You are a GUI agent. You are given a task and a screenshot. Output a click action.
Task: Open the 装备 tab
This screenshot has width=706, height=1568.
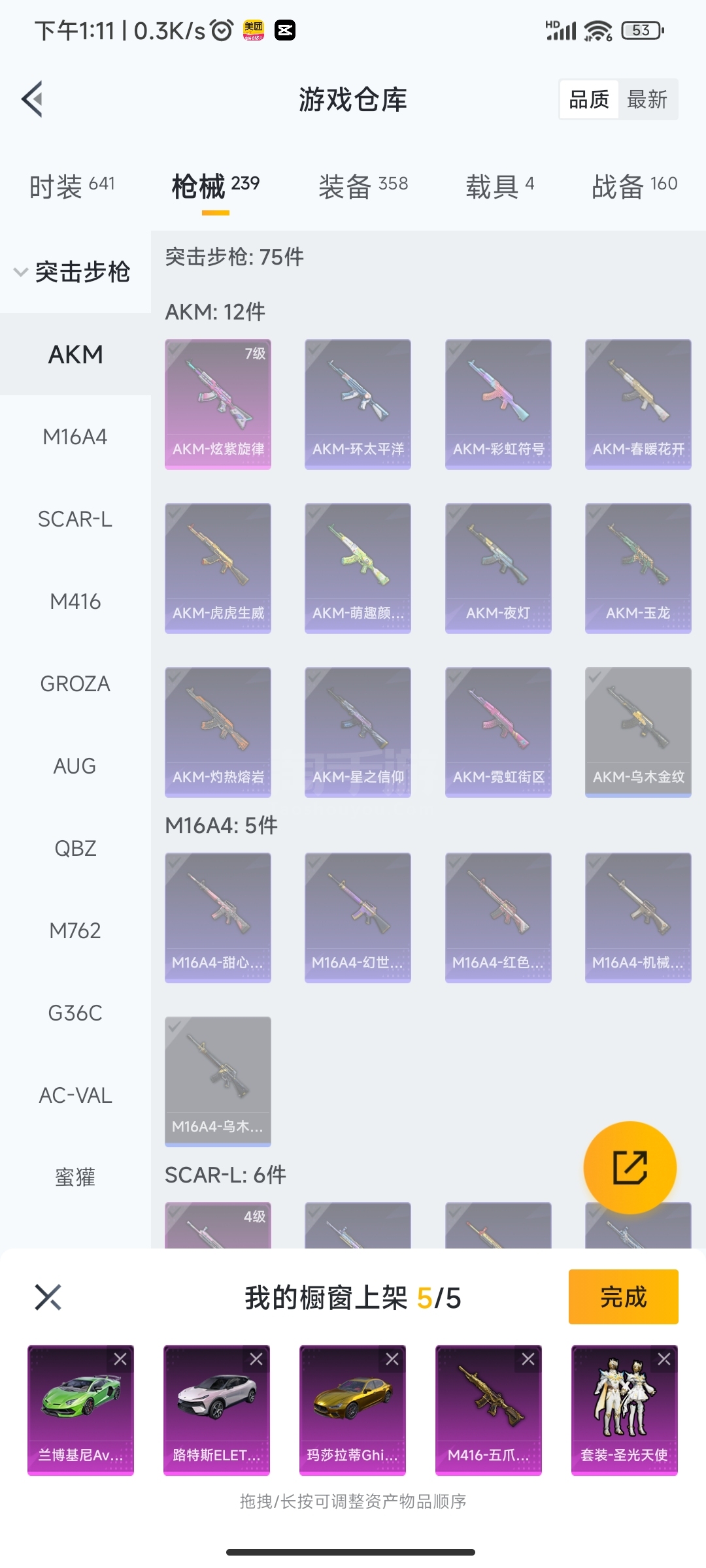[363, 186]
